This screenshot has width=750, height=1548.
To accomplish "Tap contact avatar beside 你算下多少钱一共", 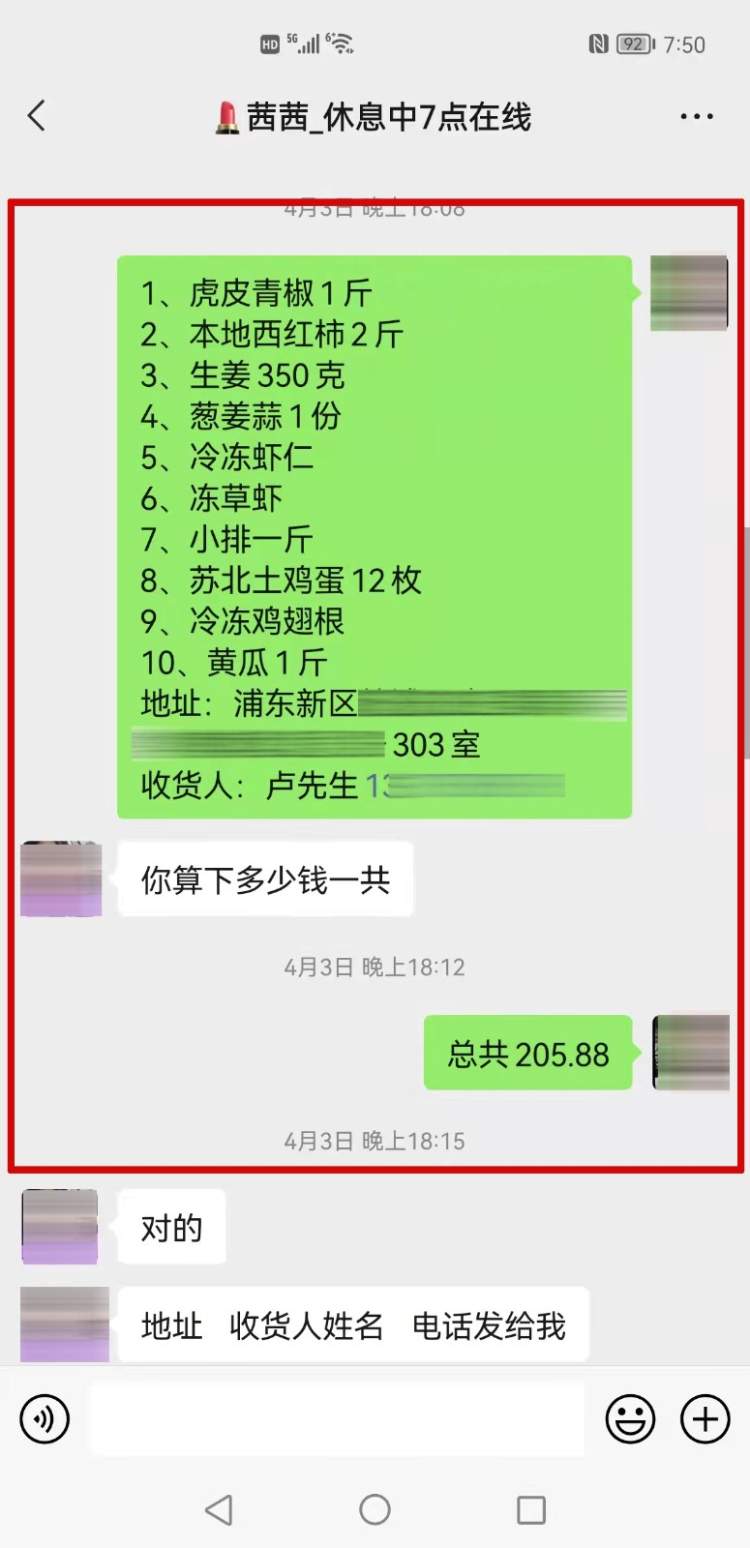I will tap(61, 879).
